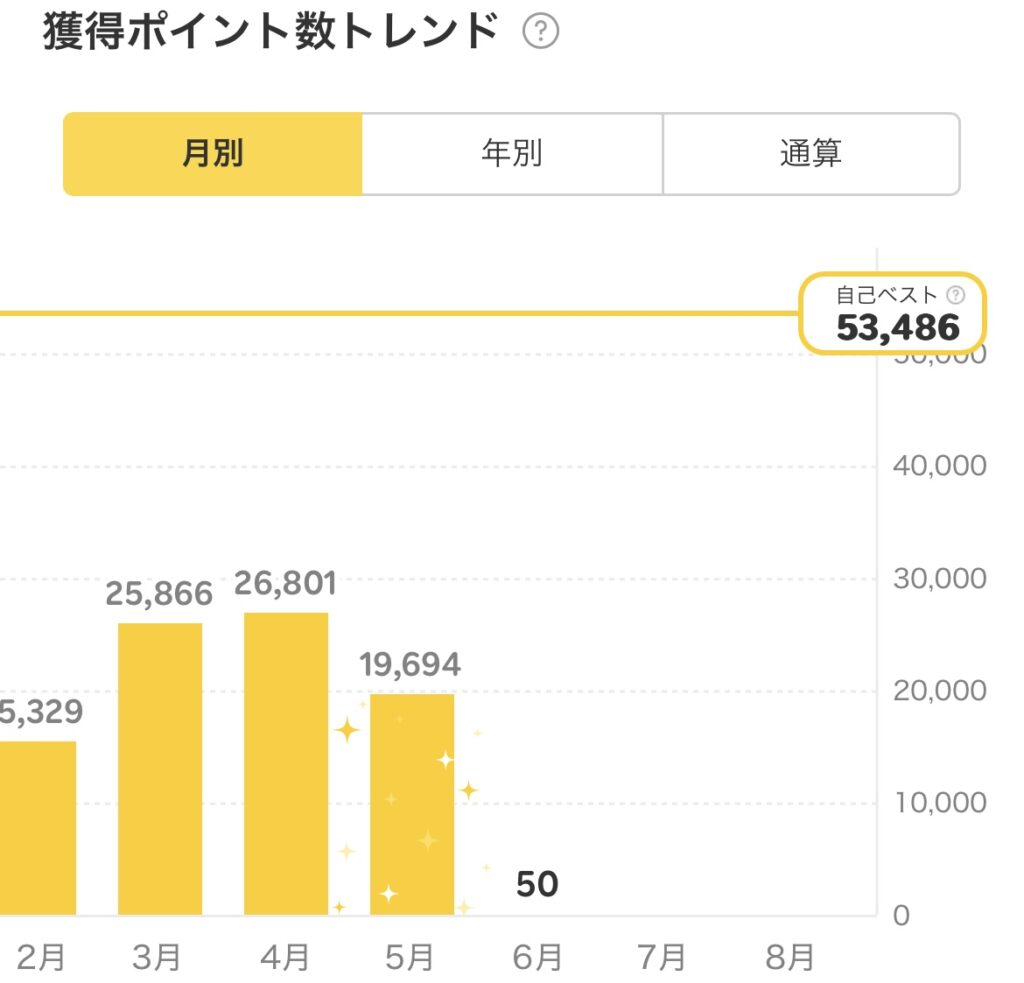The height and width of the screenshot is (983, 1024).
Task: Tap the 5月 bar showing 19,694
Action: [x=412, y=804]
